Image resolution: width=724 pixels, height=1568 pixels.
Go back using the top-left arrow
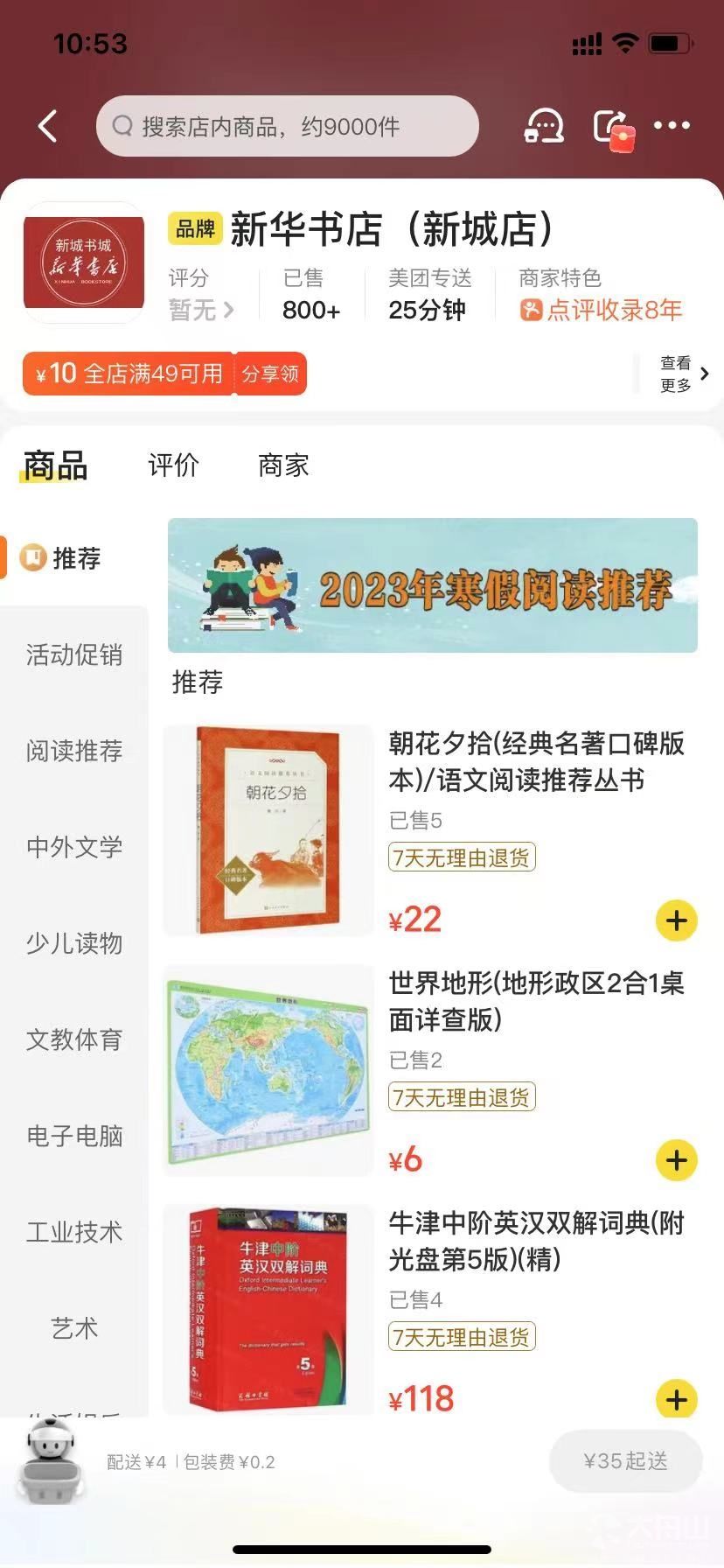(48, 126)
